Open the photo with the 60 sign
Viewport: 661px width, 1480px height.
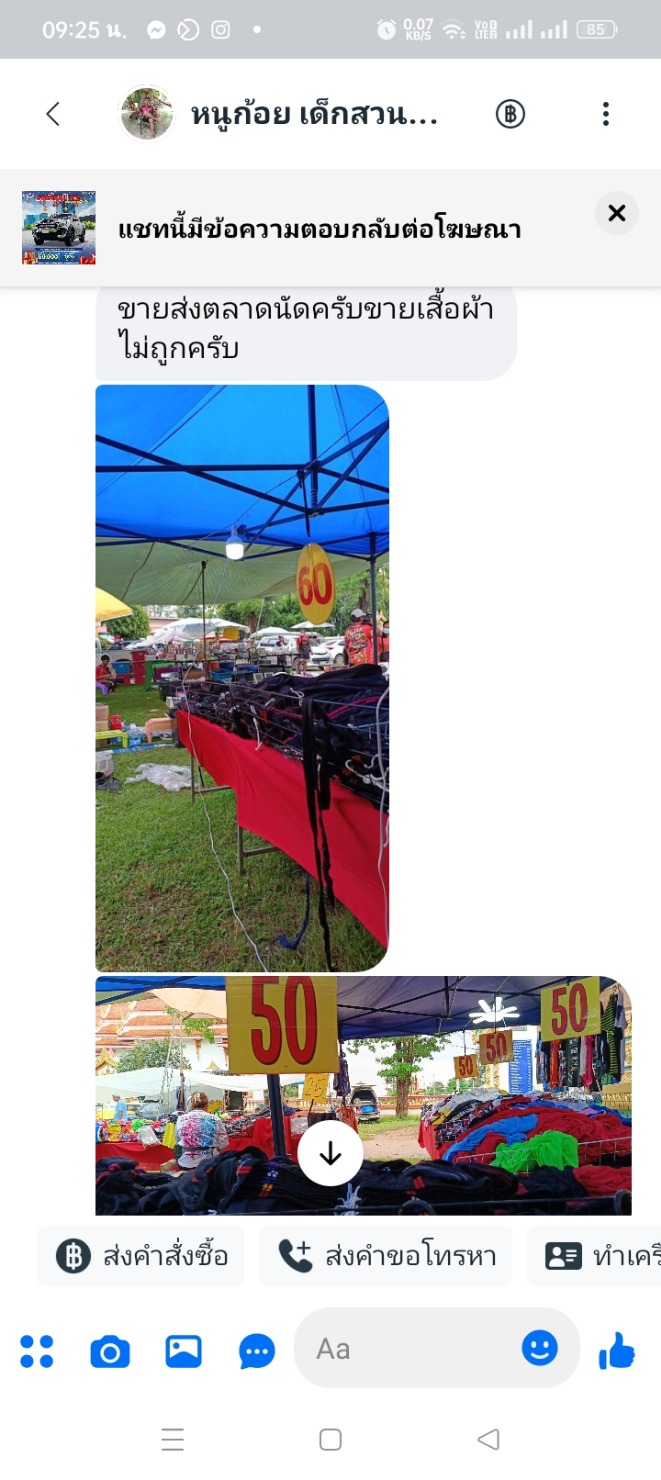point(242,677)
